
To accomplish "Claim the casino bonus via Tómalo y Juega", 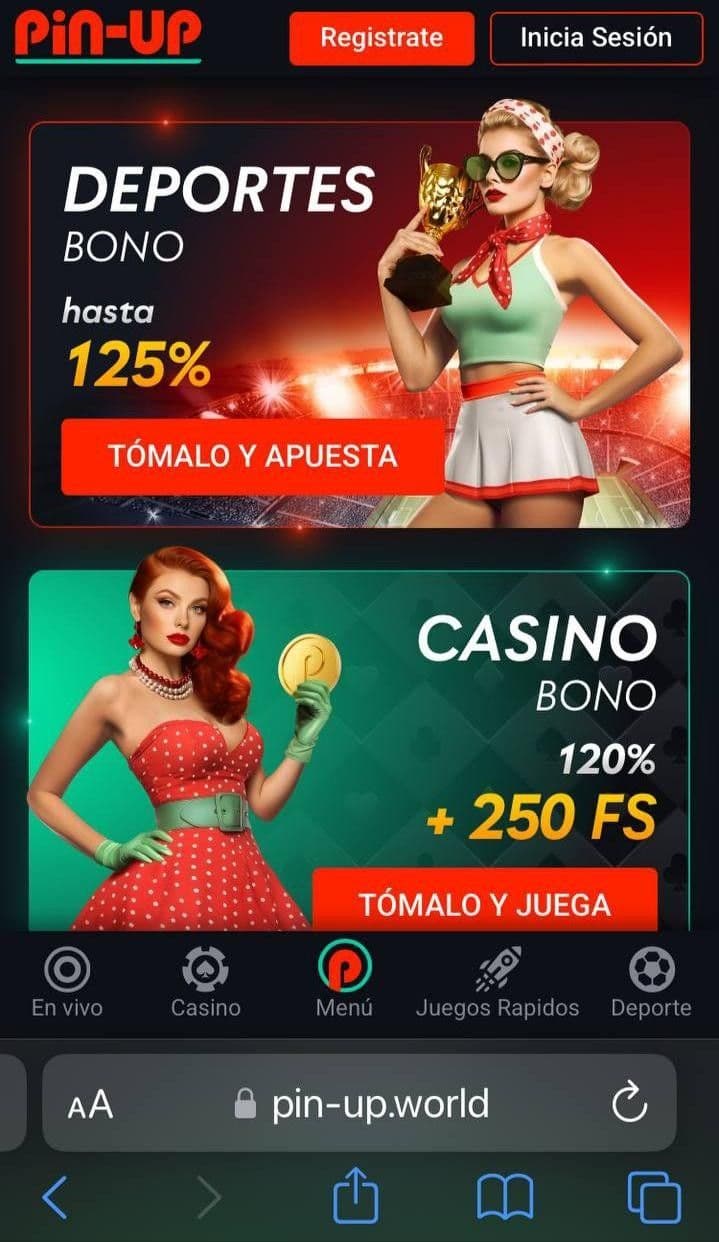I will point(484,904).
